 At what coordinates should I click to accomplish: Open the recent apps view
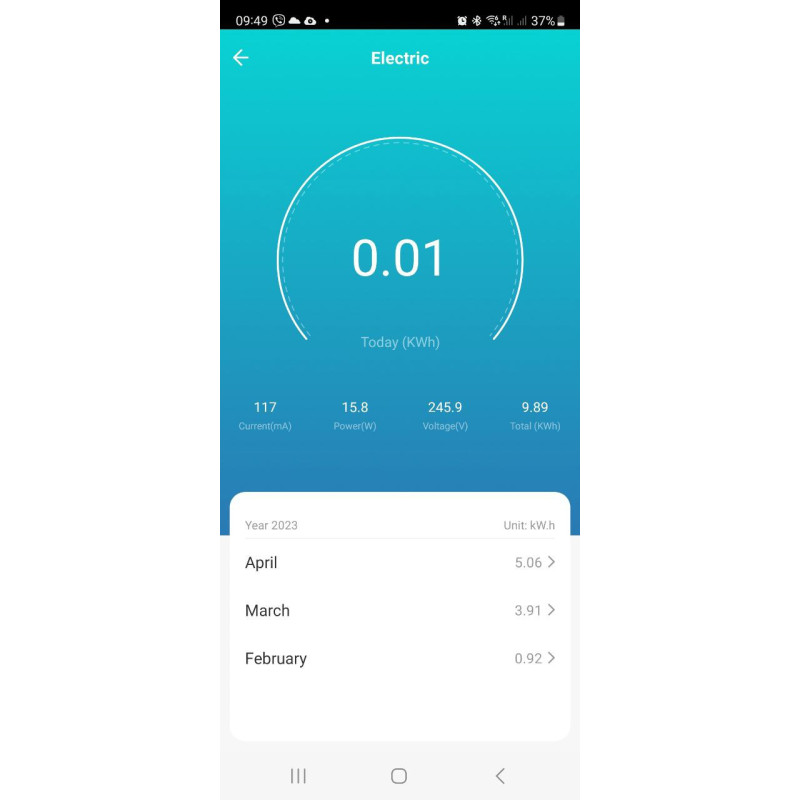tap(298, 776)
